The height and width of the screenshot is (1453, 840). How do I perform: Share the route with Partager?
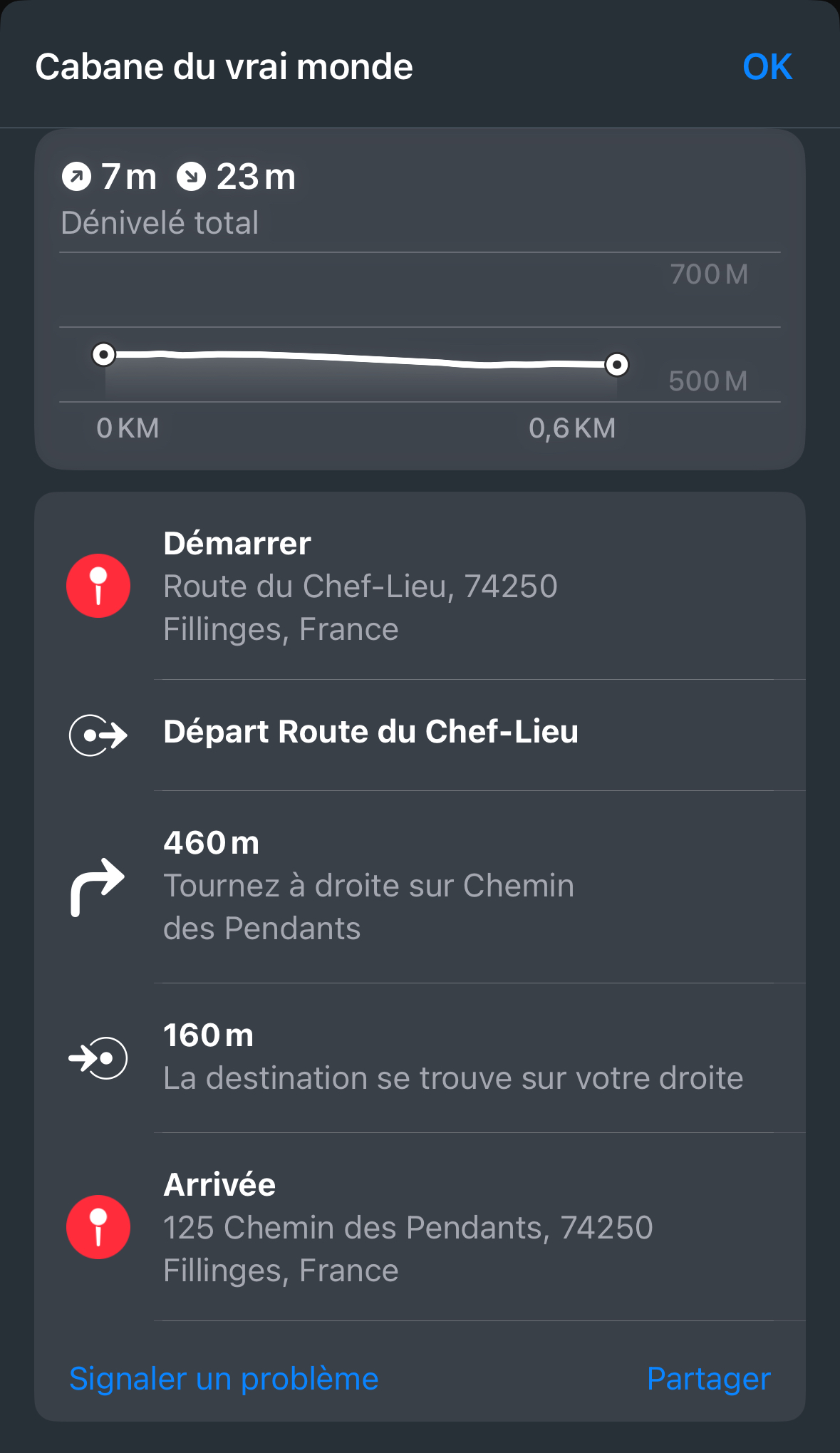tap(708, 1379)
